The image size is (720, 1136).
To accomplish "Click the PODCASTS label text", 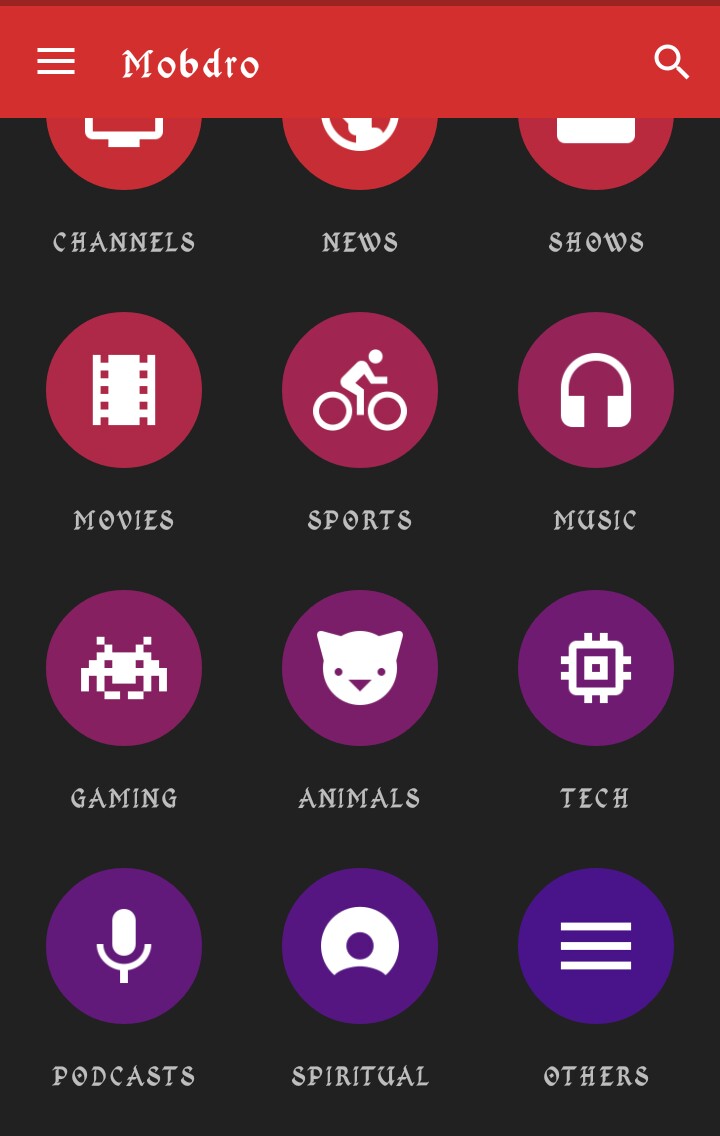I will click(124, 1076).
